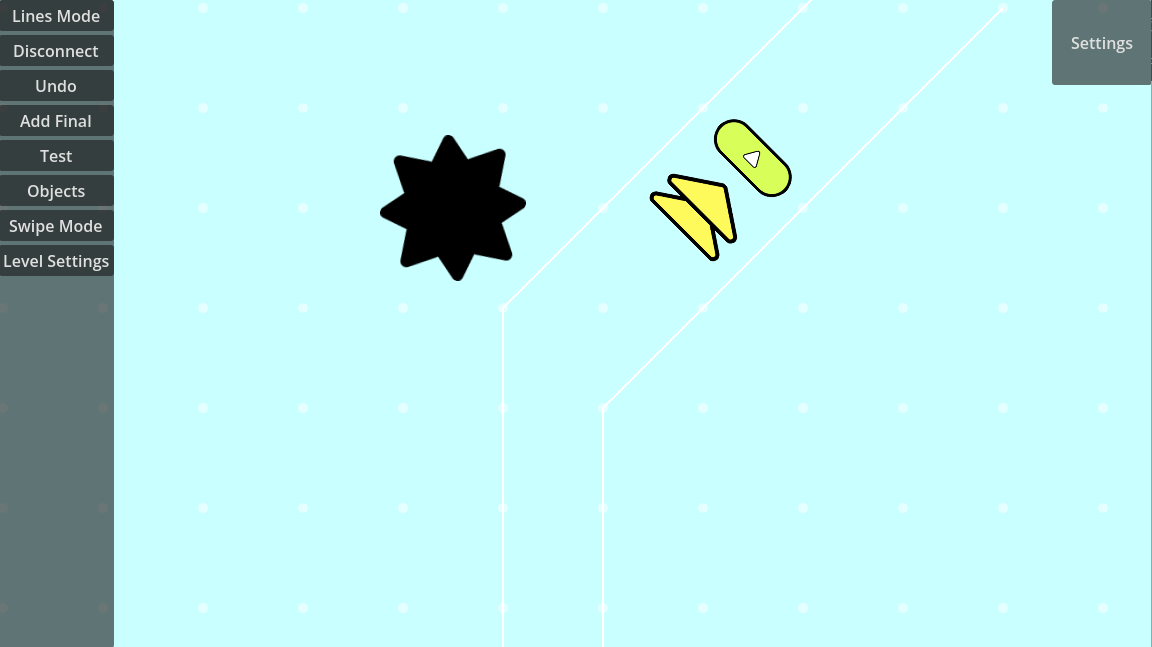Image resolution: width=1152 pixels, height=647 pixels.
Task: Open Level Settings
Action: pyautogui.click(x=56, y=261)
